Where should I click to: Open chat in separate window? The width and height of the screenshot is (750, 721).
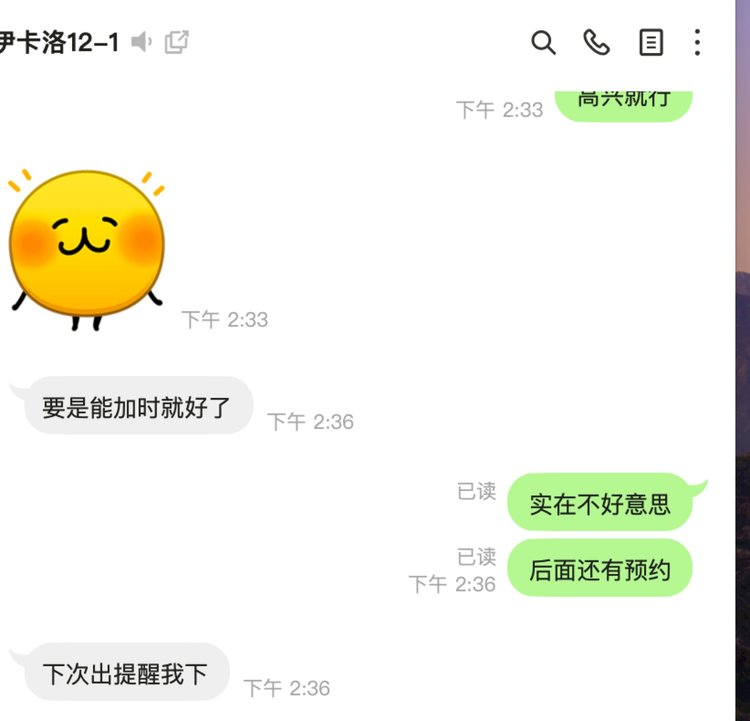coord(177,42)
